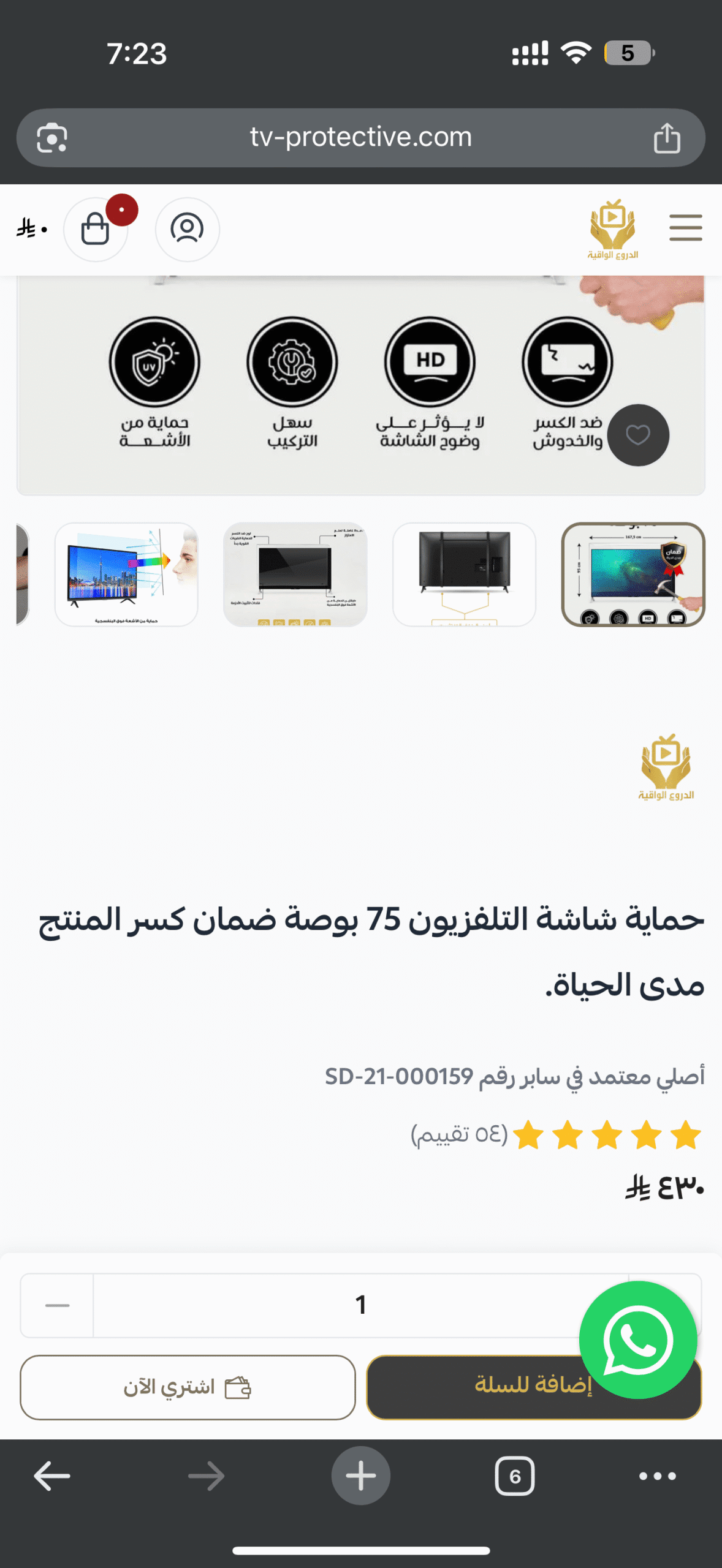Select the TV dimensions warranty thumbnail
722x1568 pixels.
tap(633, 575)
